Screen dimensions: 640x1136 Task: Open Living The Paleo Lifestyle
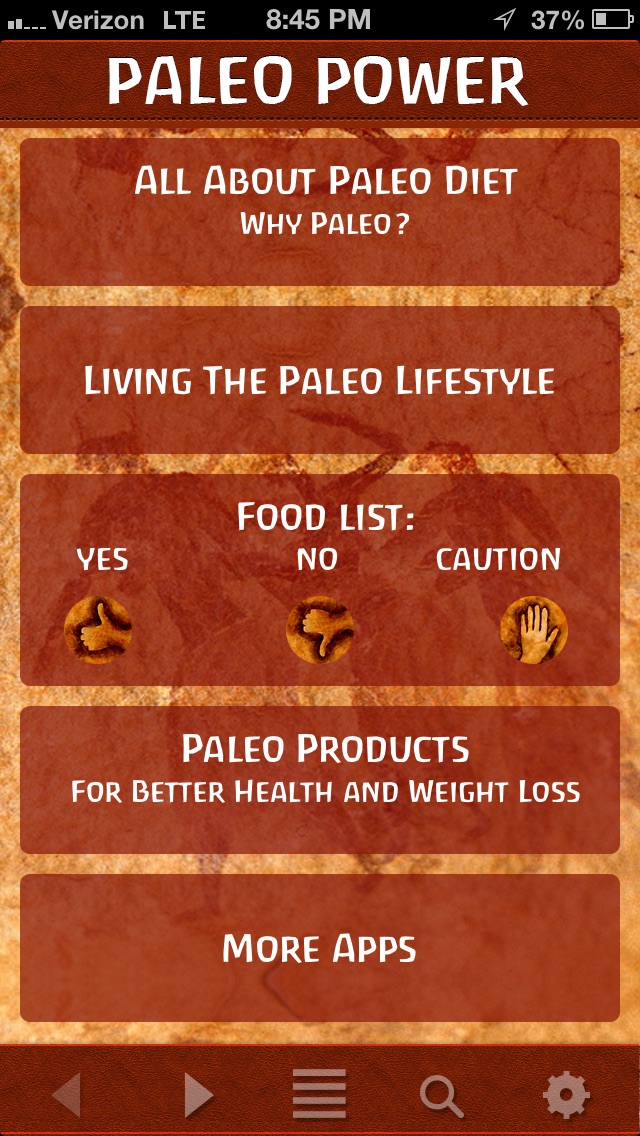pyautogui.click(x=320, y=380)
